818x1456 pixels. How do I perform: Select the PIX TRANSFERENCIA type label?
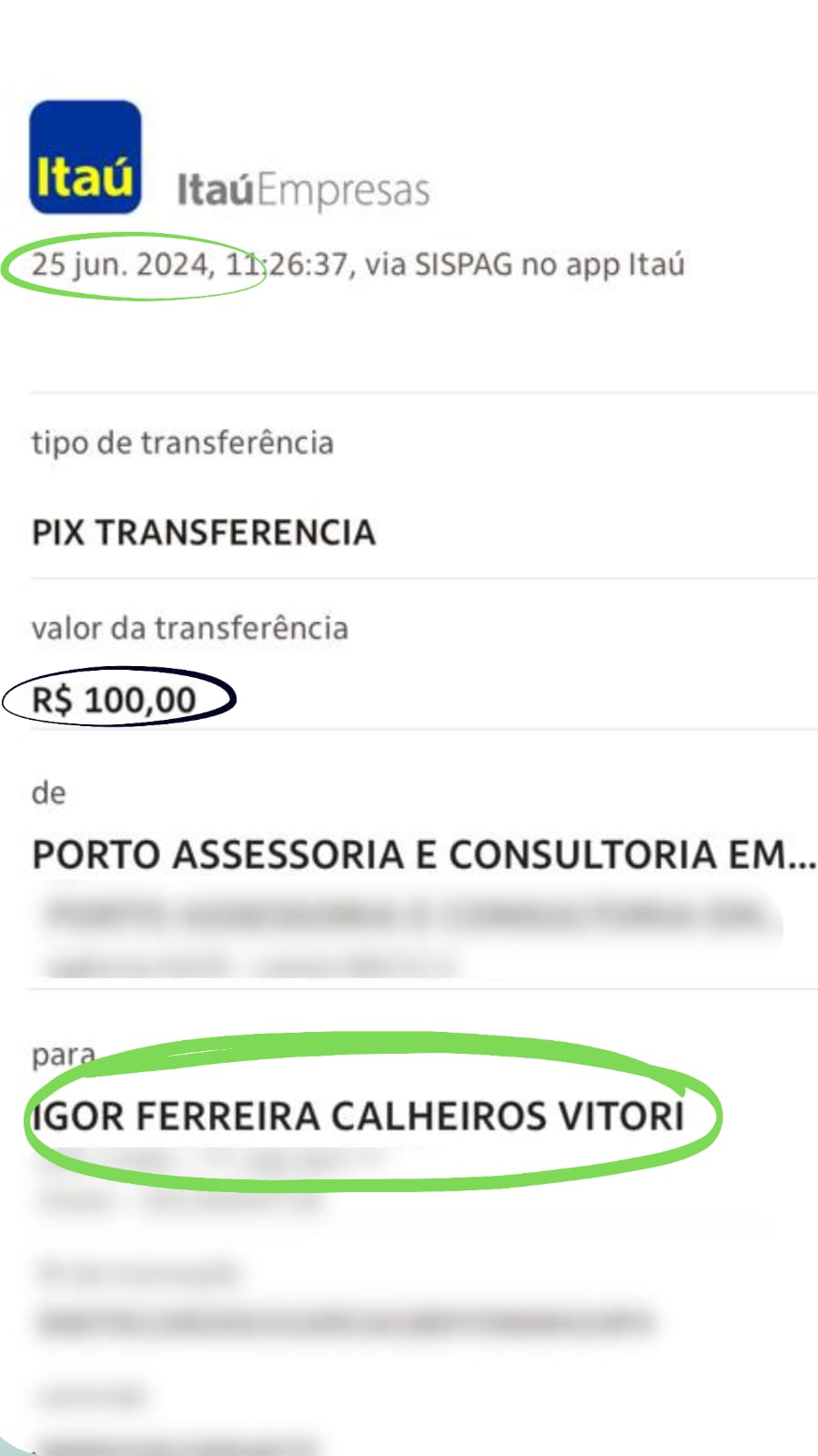point(205,533)
